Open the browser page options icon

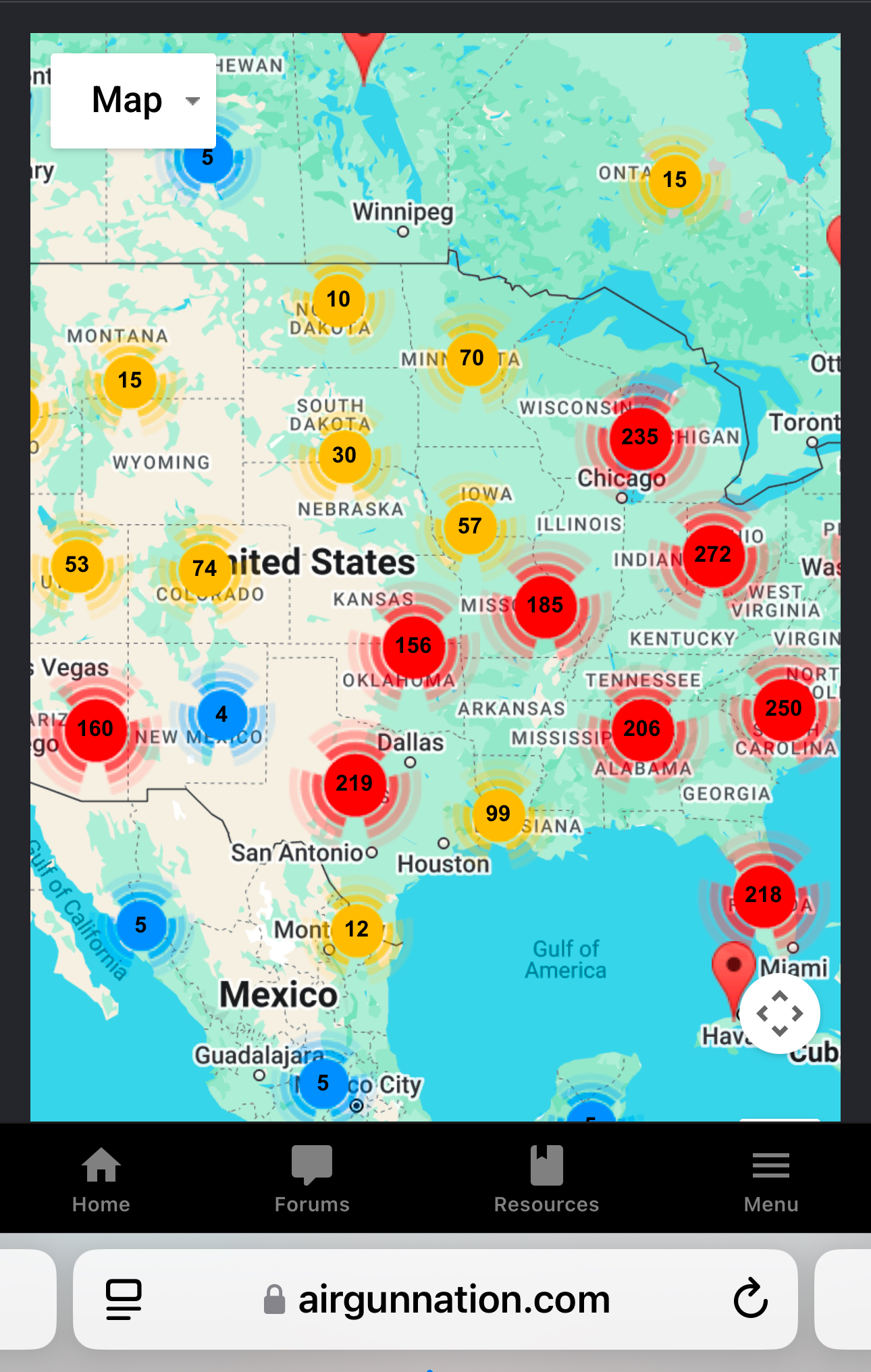point(124,1299)
